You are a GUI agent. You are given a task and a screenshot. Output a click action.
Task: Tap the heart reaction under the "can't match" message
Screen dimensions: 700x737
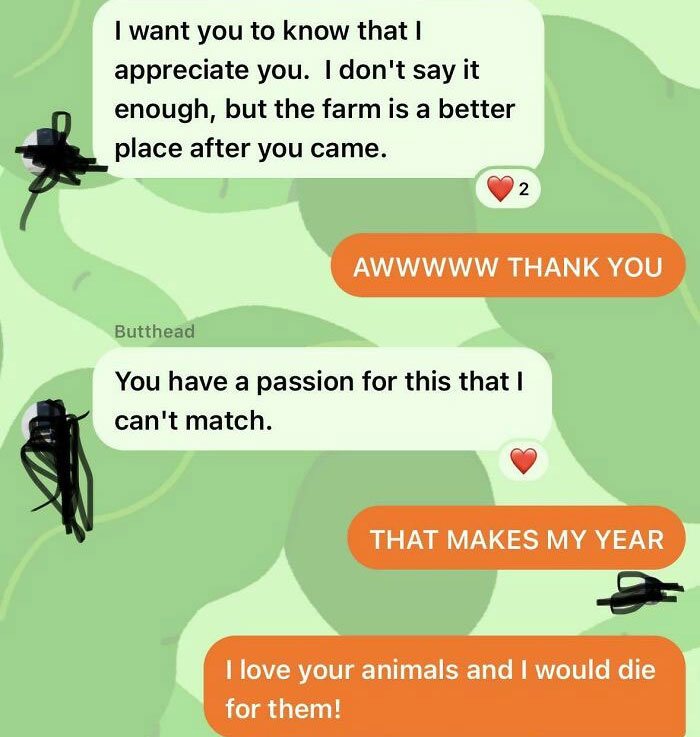524,461
